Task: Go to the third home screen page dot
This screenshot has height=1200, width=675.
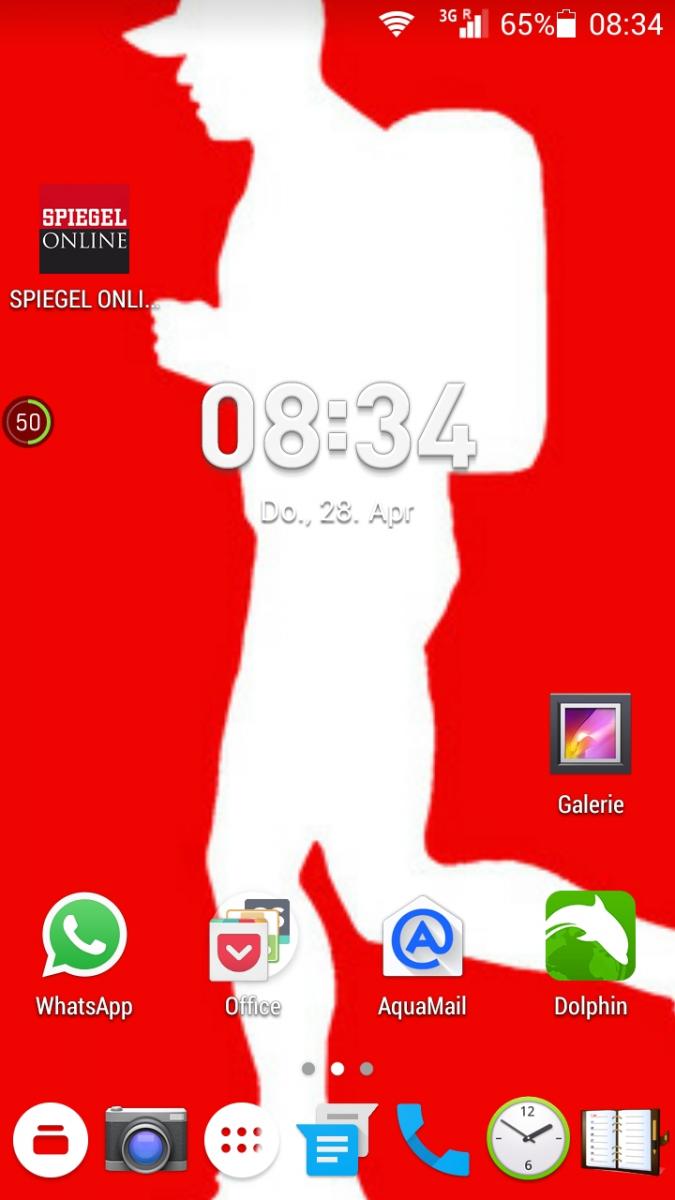Action: coord(367,1068)
